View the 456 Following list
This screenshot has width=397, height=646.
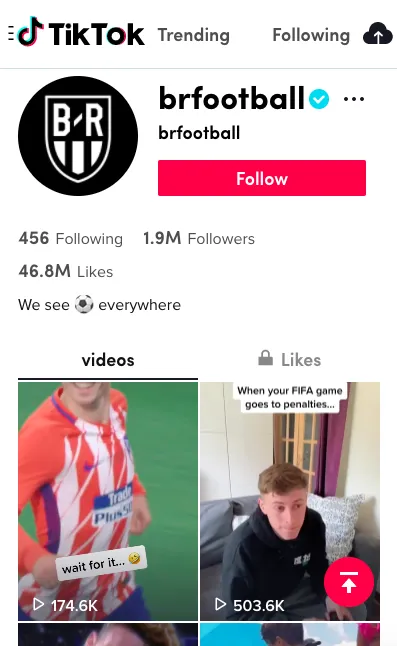71,239
